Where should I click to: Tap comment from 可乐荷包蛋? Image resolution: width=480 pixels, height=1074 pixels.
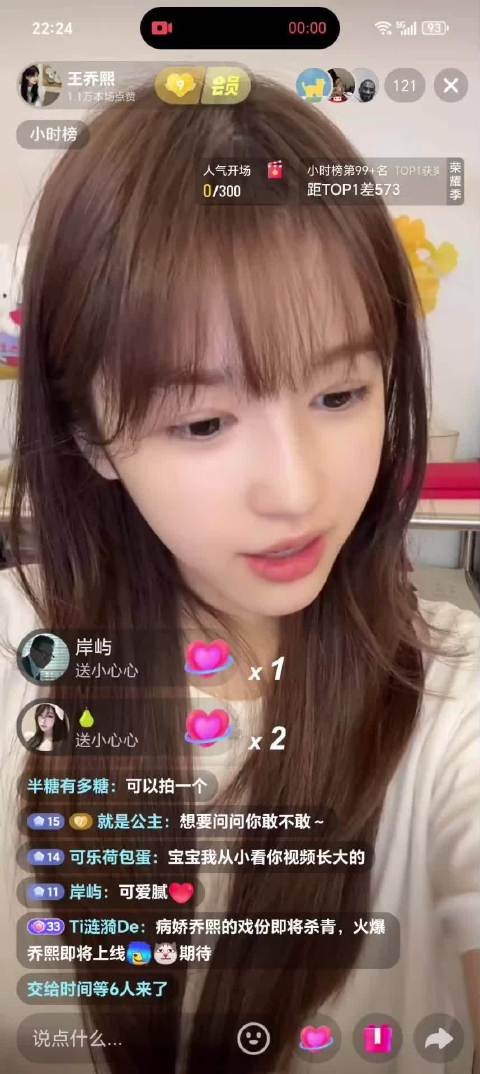(x=197, y=856)
